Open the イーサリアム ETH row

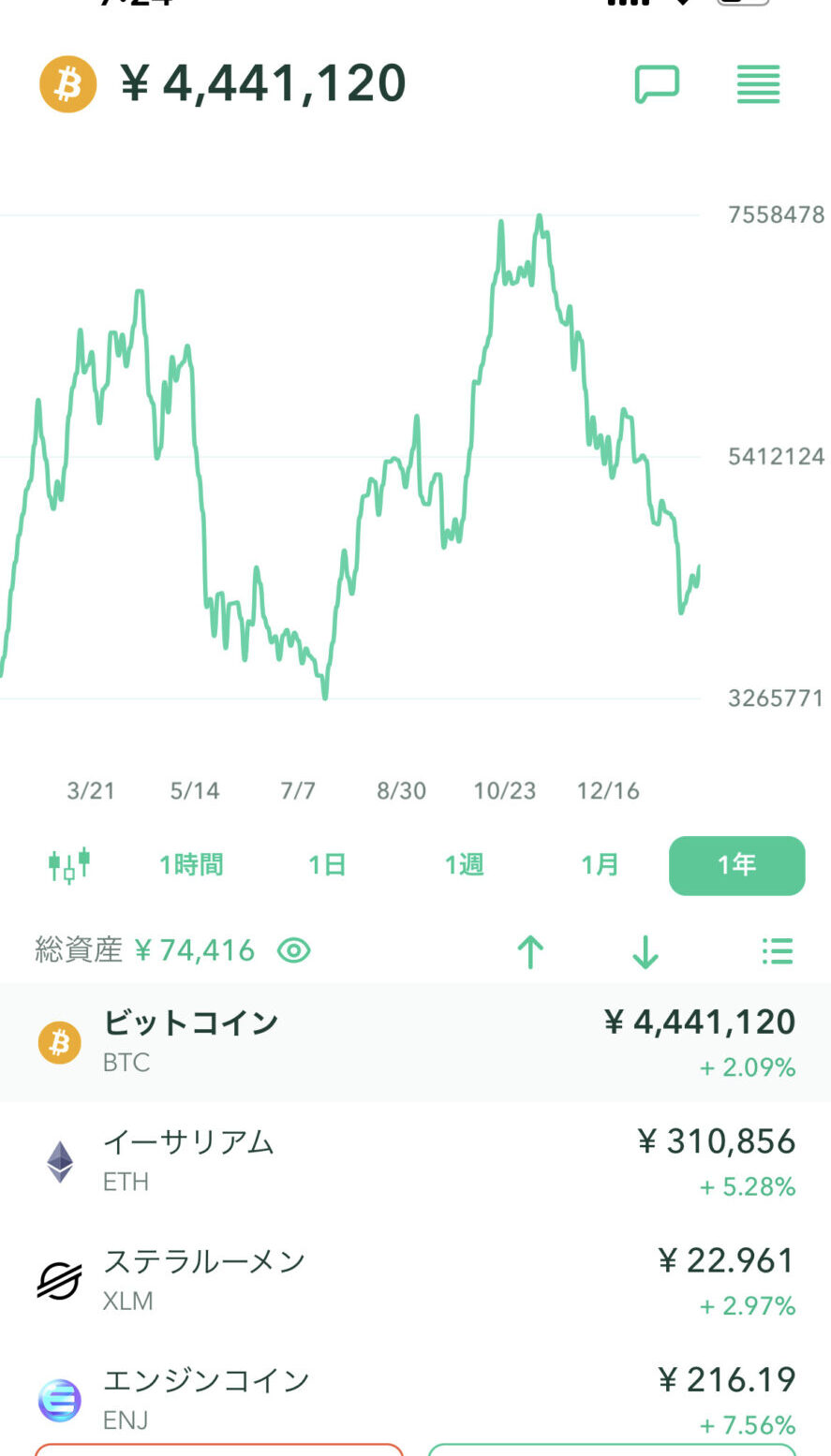[x=415, y=1162]
